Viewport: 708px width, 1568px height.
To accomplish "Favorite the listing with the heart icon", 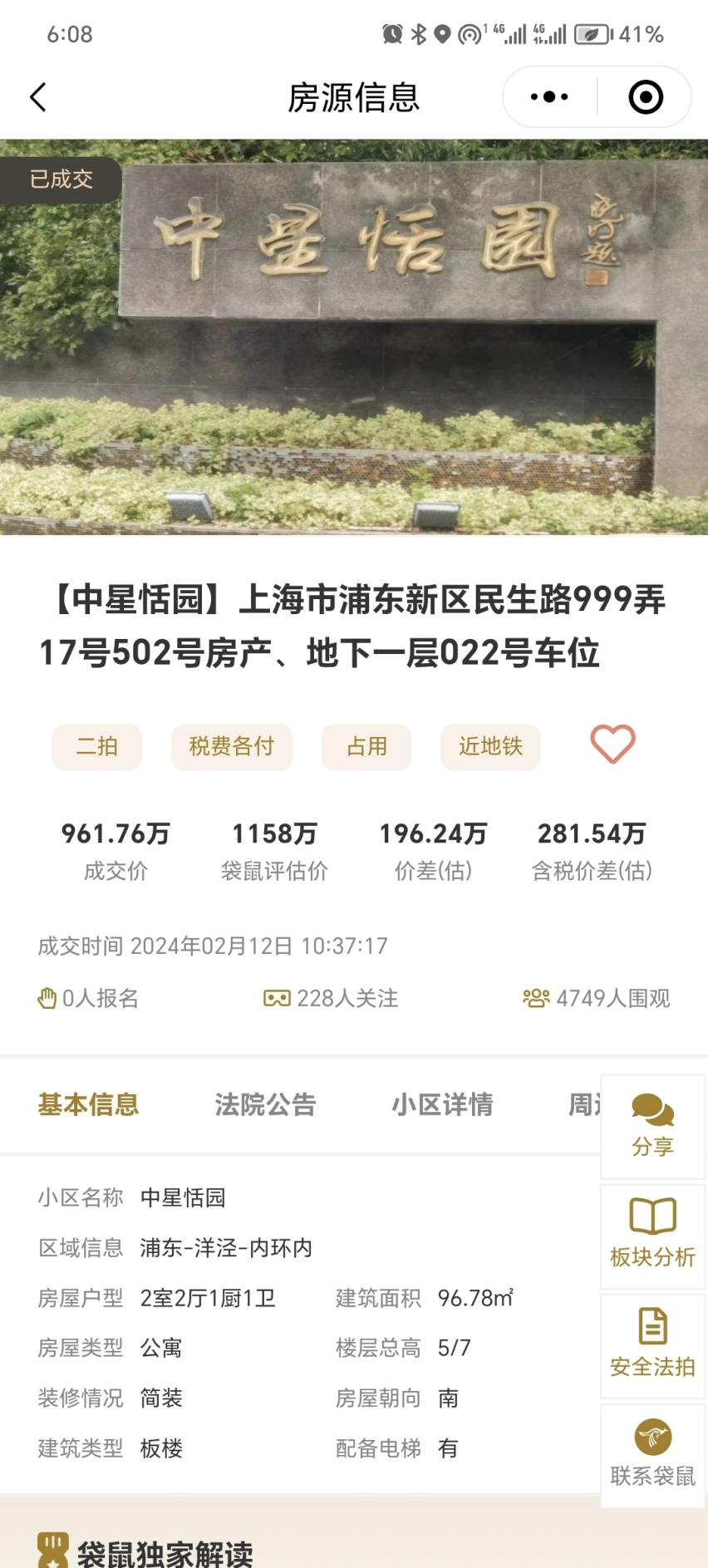I will [x=612, y=744].
